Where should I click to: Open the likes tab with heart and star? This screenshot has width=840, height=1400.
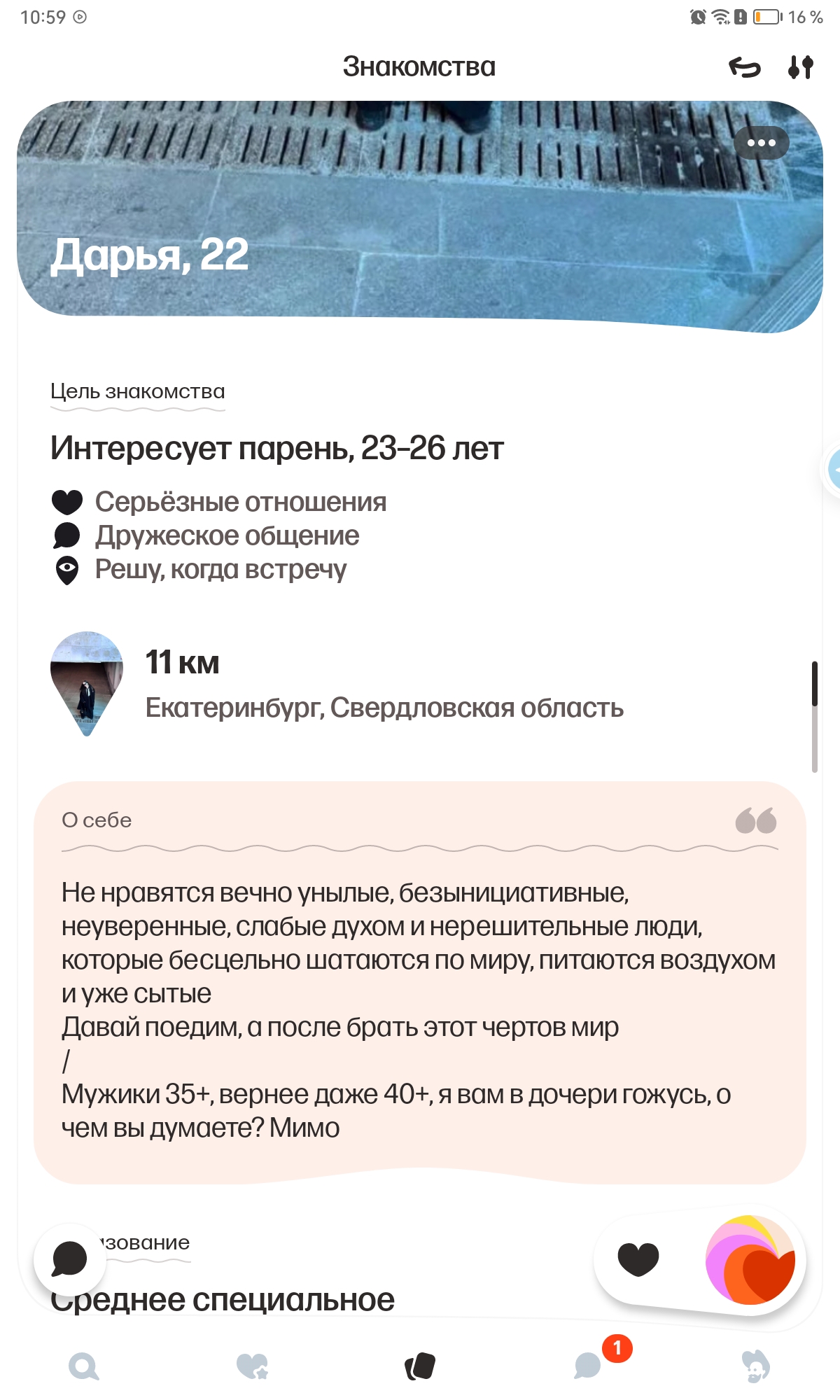pos(252,1366)
